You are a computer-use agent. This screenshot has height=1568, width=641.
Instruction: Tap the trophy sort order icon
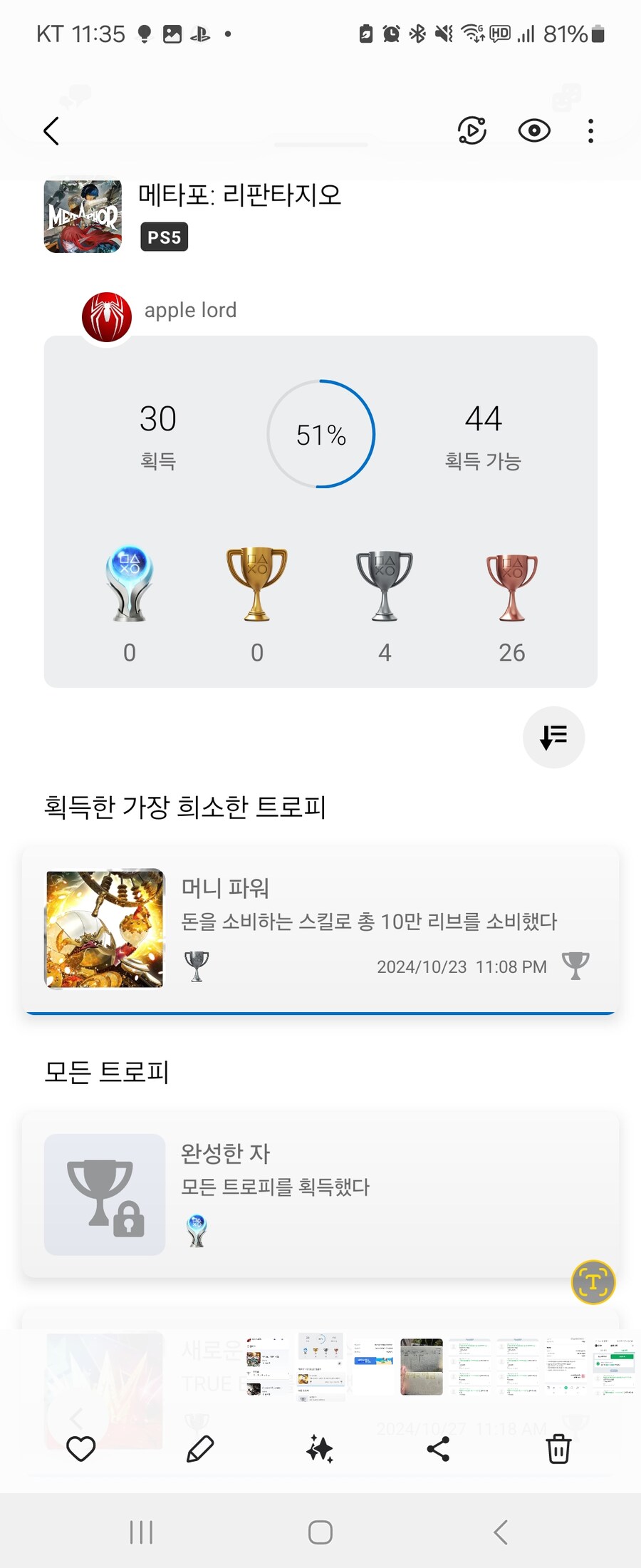tap(554, 737)
